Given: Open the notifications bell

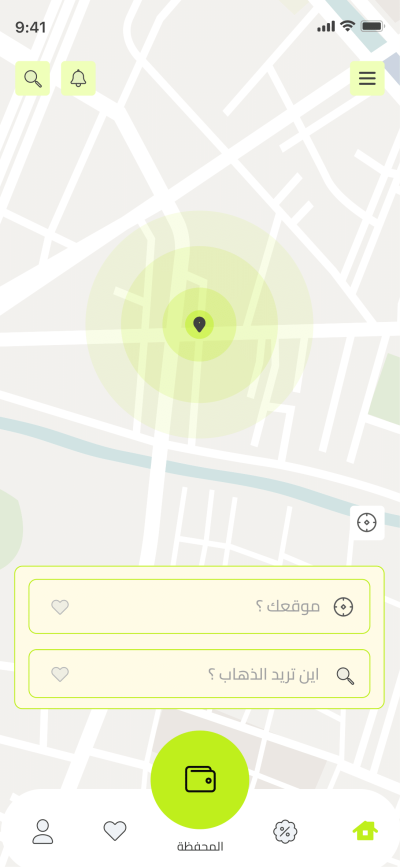Looking at the screenshot, I should (x=78, y=79).
